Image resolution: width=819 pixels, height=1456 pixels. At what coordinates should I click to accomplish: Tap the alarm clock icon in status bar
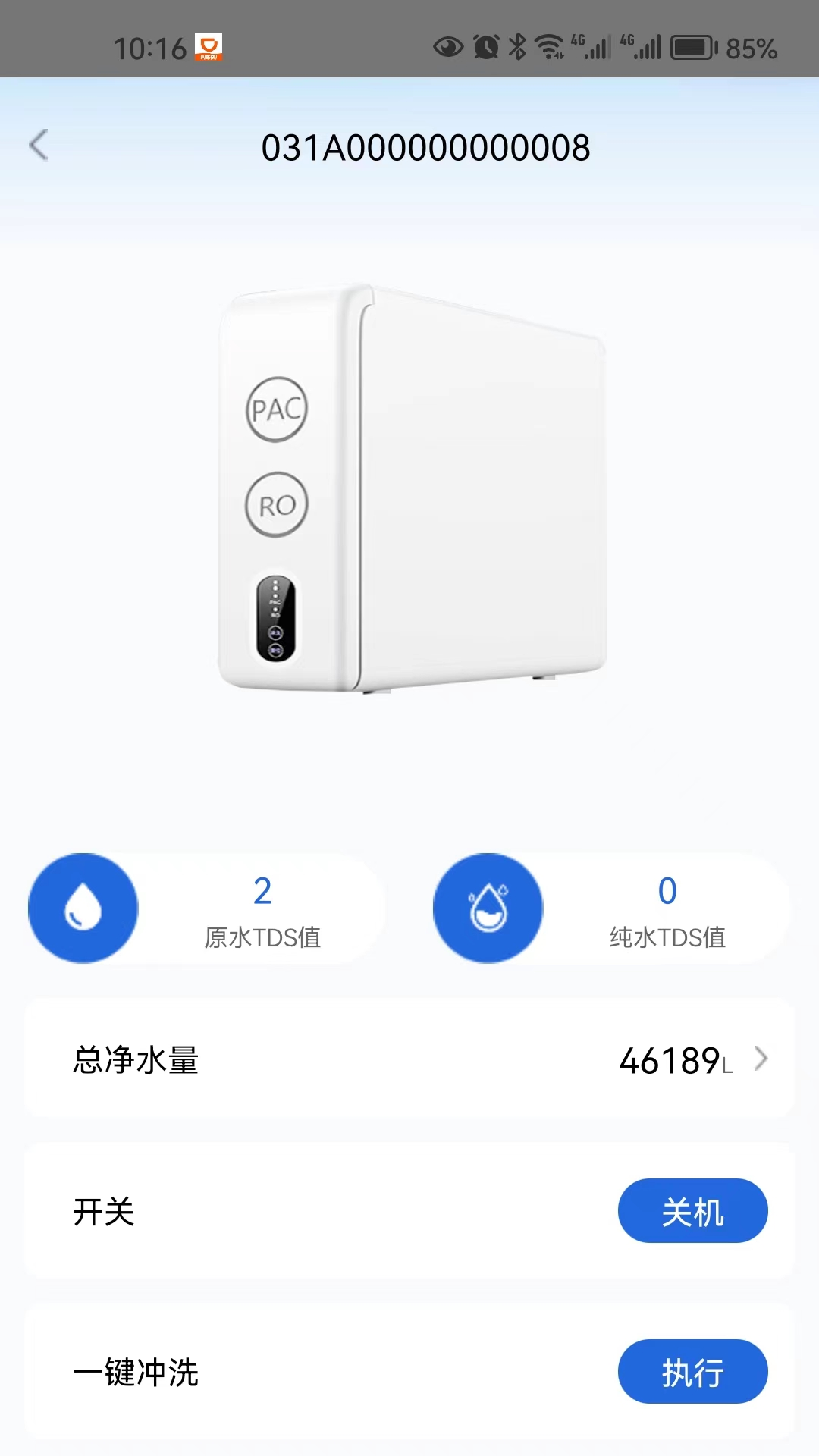(x=484, y=47)
